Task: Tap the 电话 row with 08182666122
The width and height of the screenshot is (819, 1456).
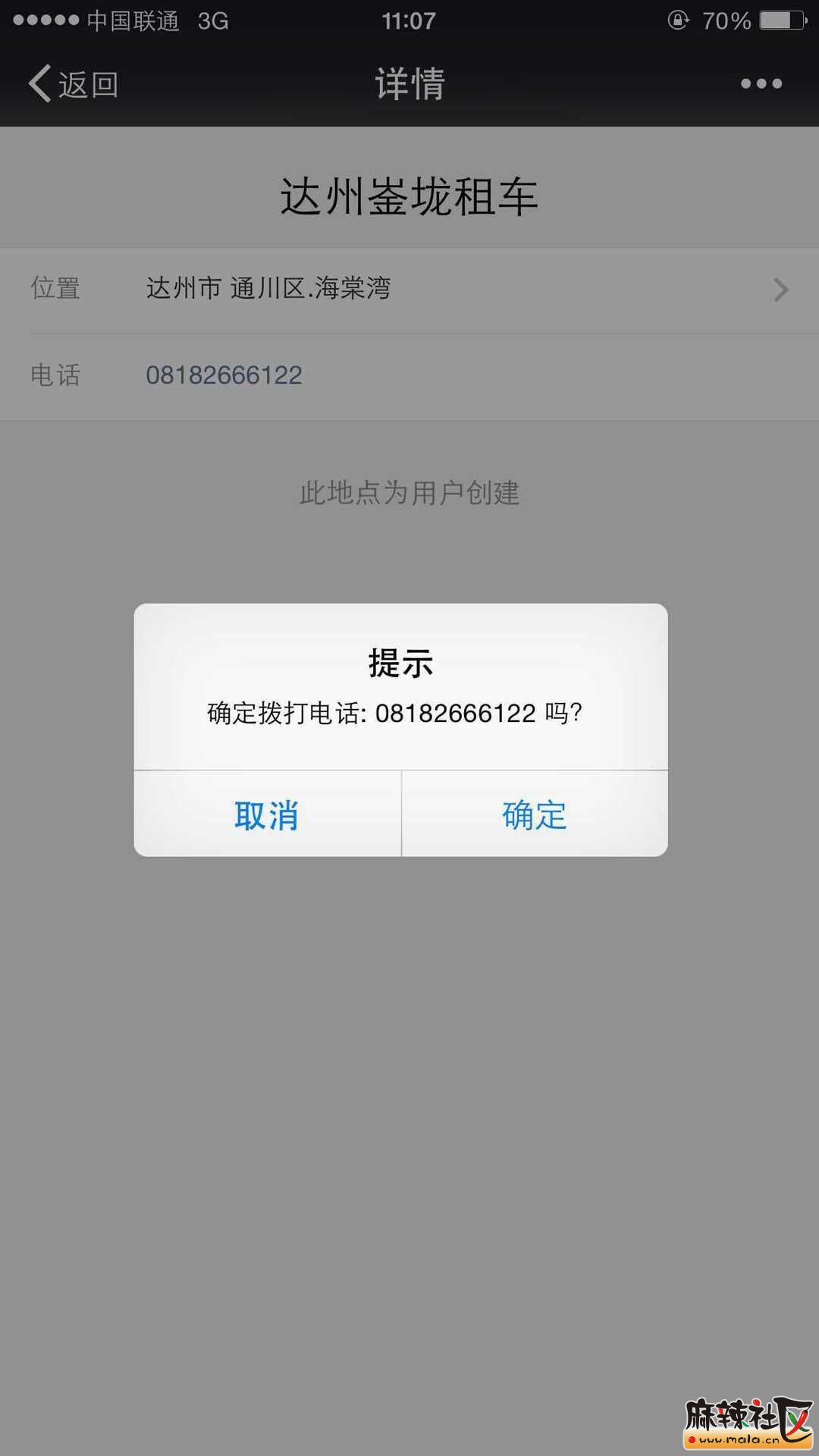Action: point(409,375)
